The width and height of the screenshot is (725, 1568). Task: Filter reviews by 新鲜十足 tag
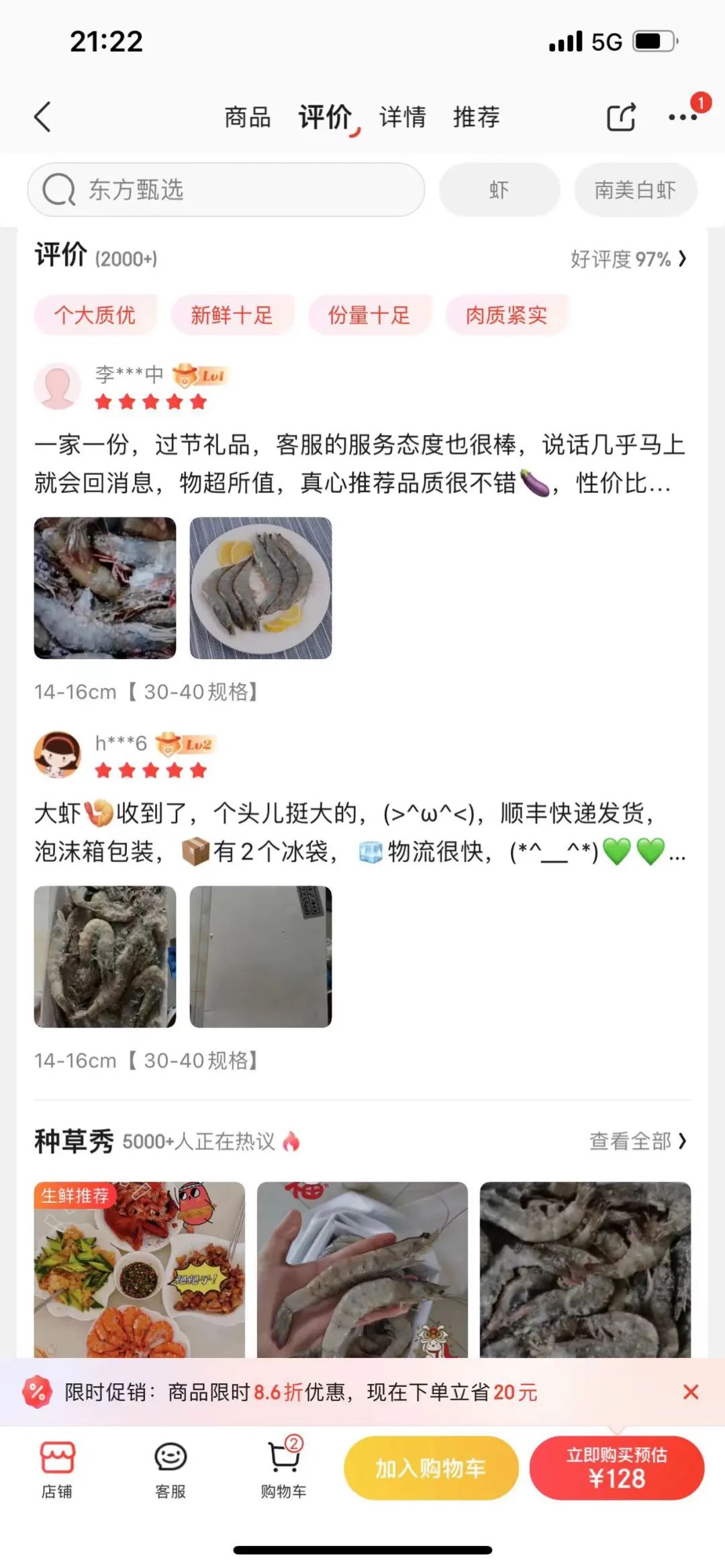[x=232, y=315]
